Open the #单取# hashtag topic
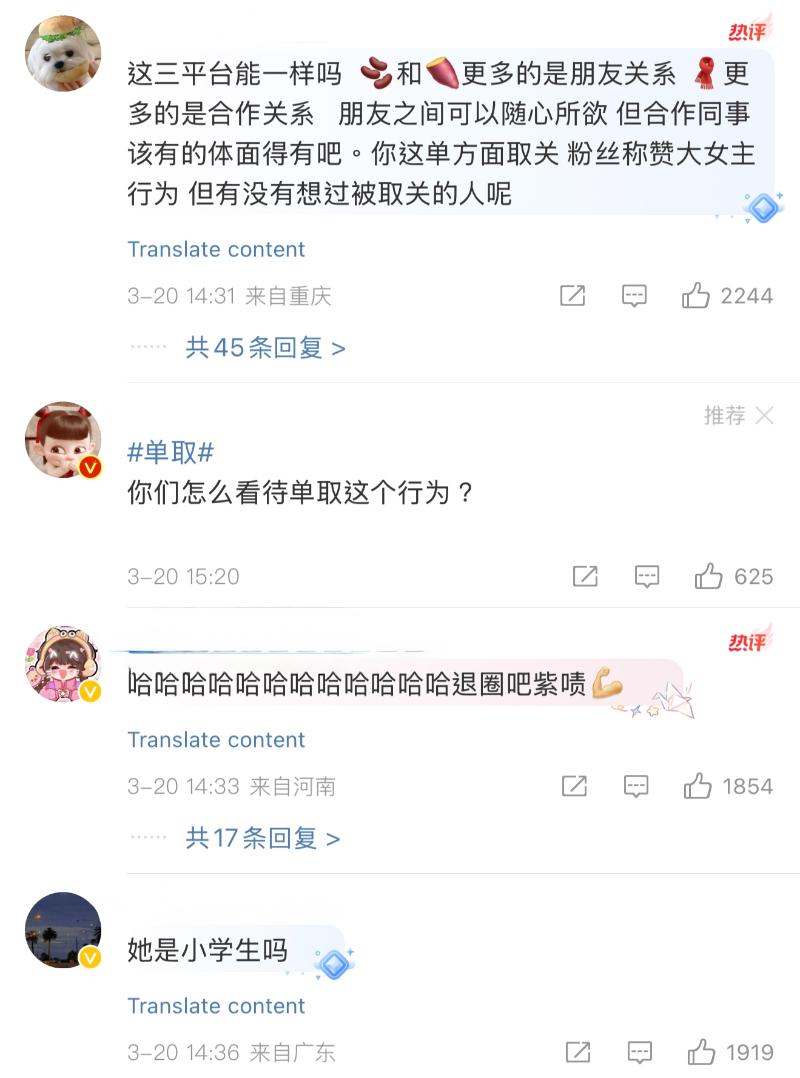 (x=170, y=452)
